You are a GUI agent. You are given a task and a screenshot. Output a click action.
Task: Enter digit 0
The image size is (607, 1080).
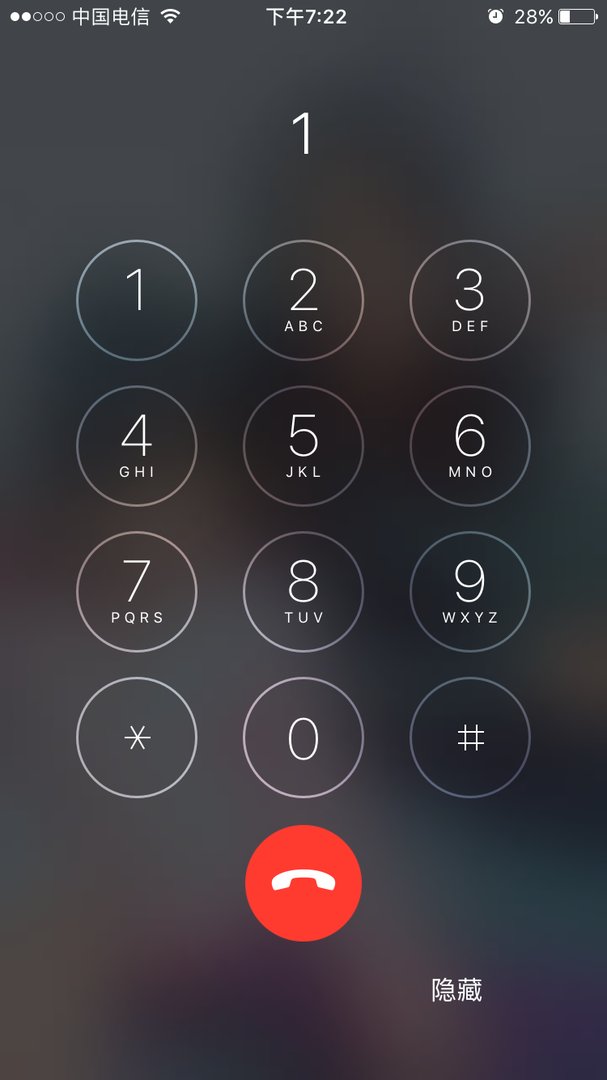pyautogui.click(x=303, y=738)
